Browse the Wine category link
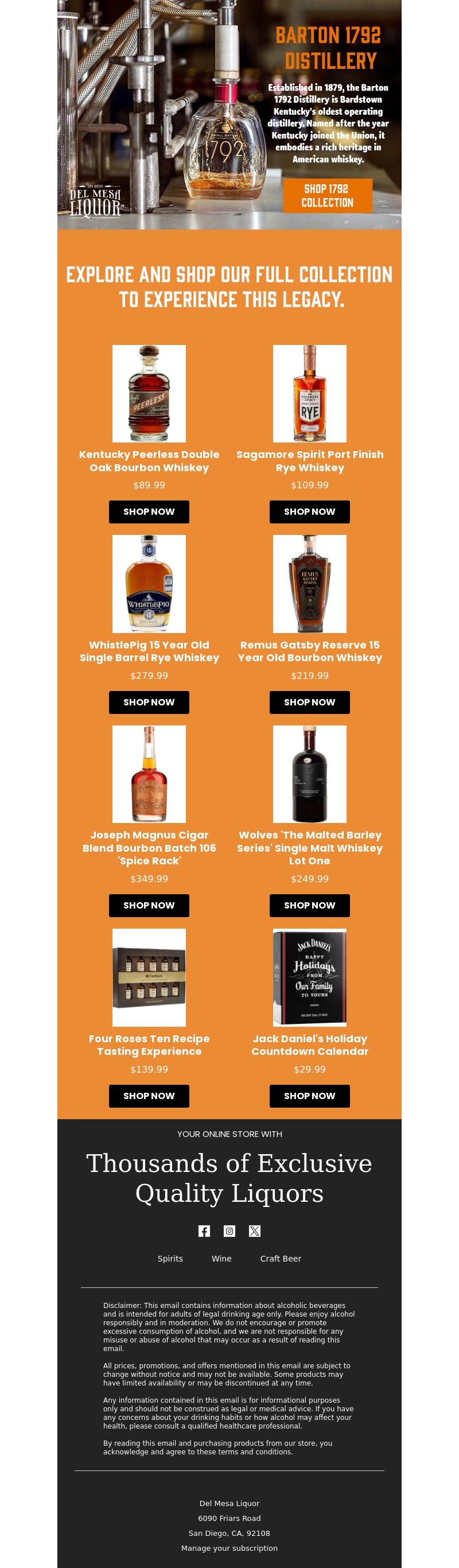The width and height of the screenshot is (459, 1568). click(x=221, y=1258)
